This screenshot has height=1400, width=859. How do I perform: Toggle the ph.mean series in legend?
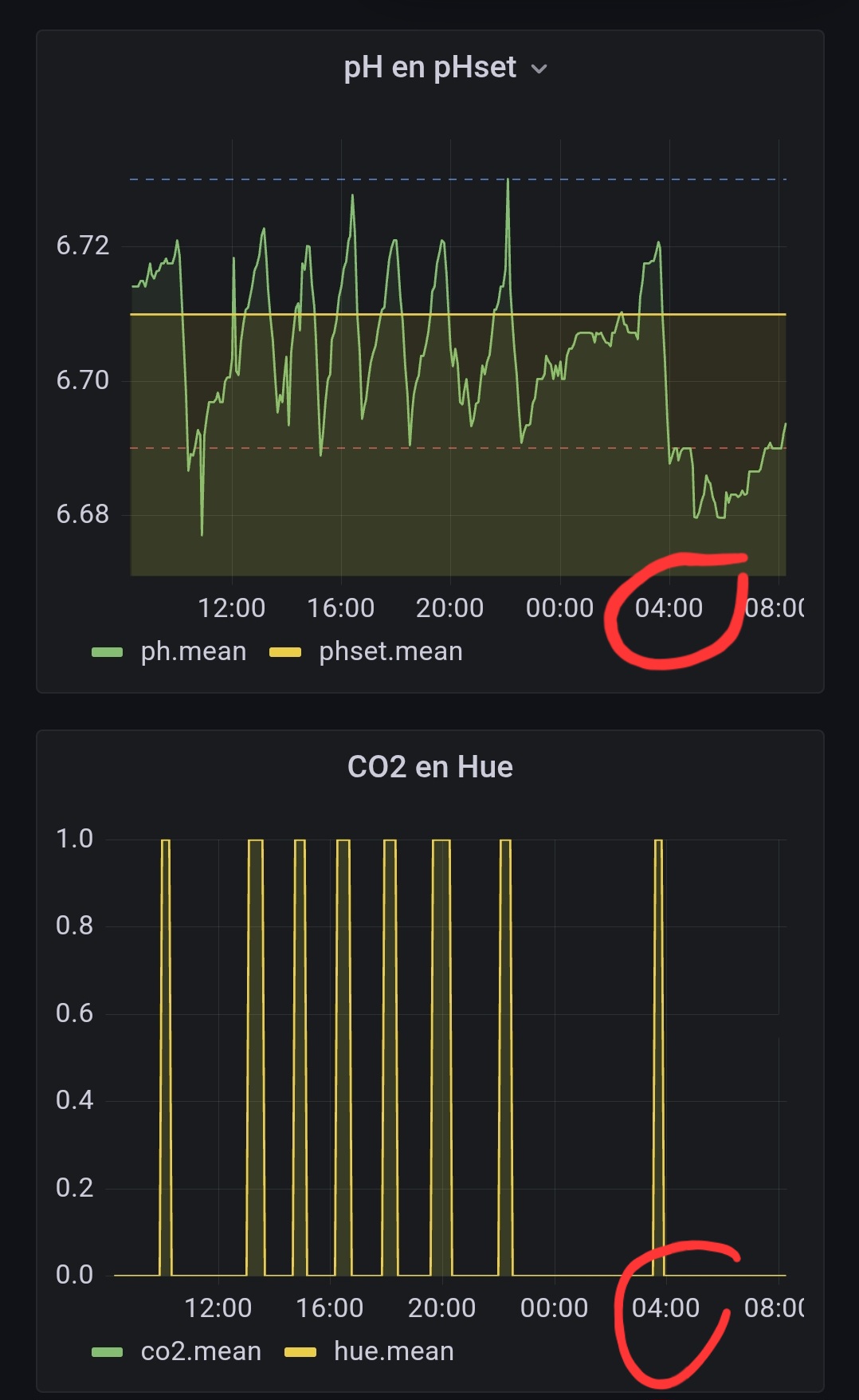coord(193,651)
